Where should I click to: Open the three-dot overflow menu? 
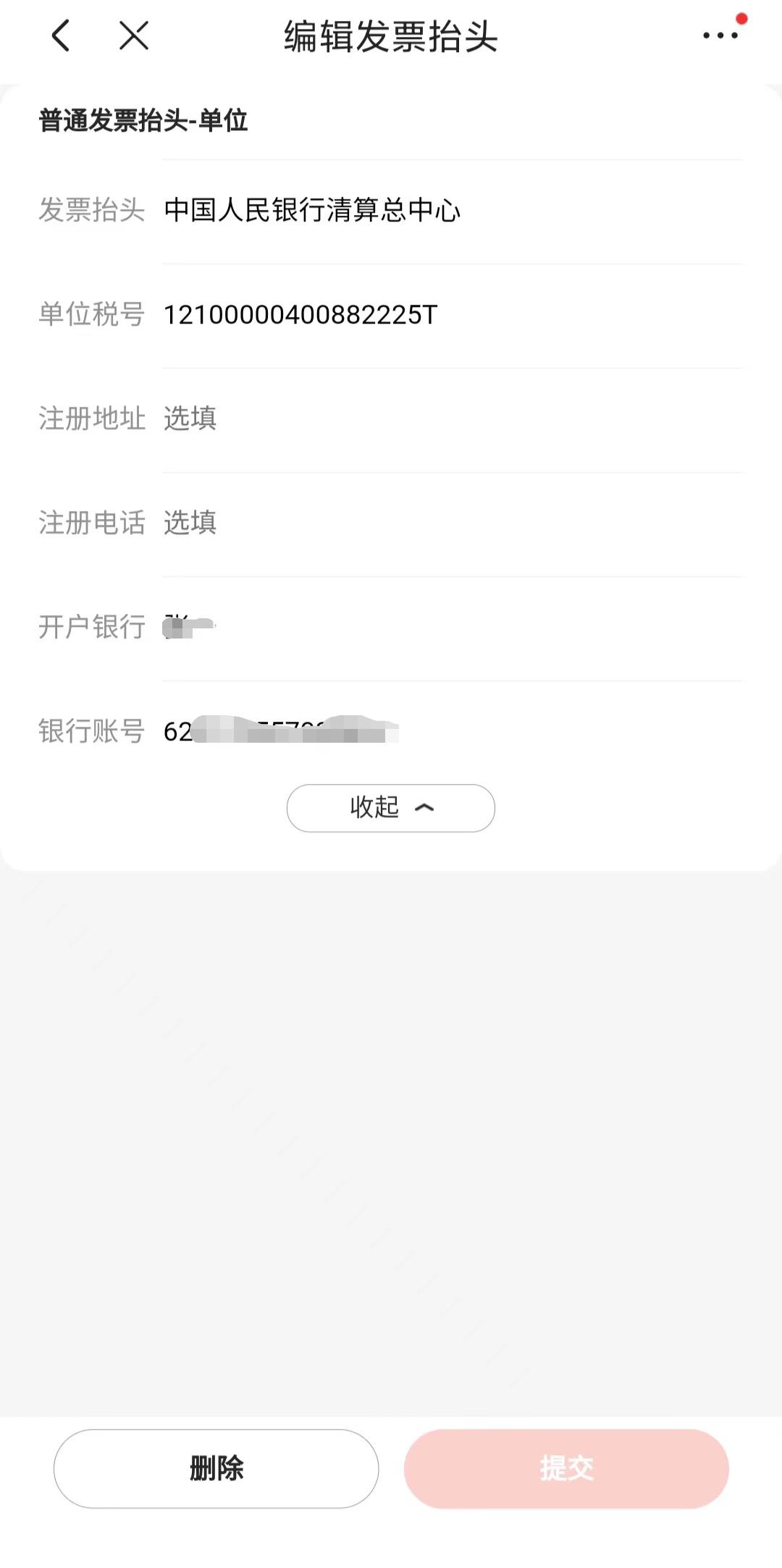720,35
